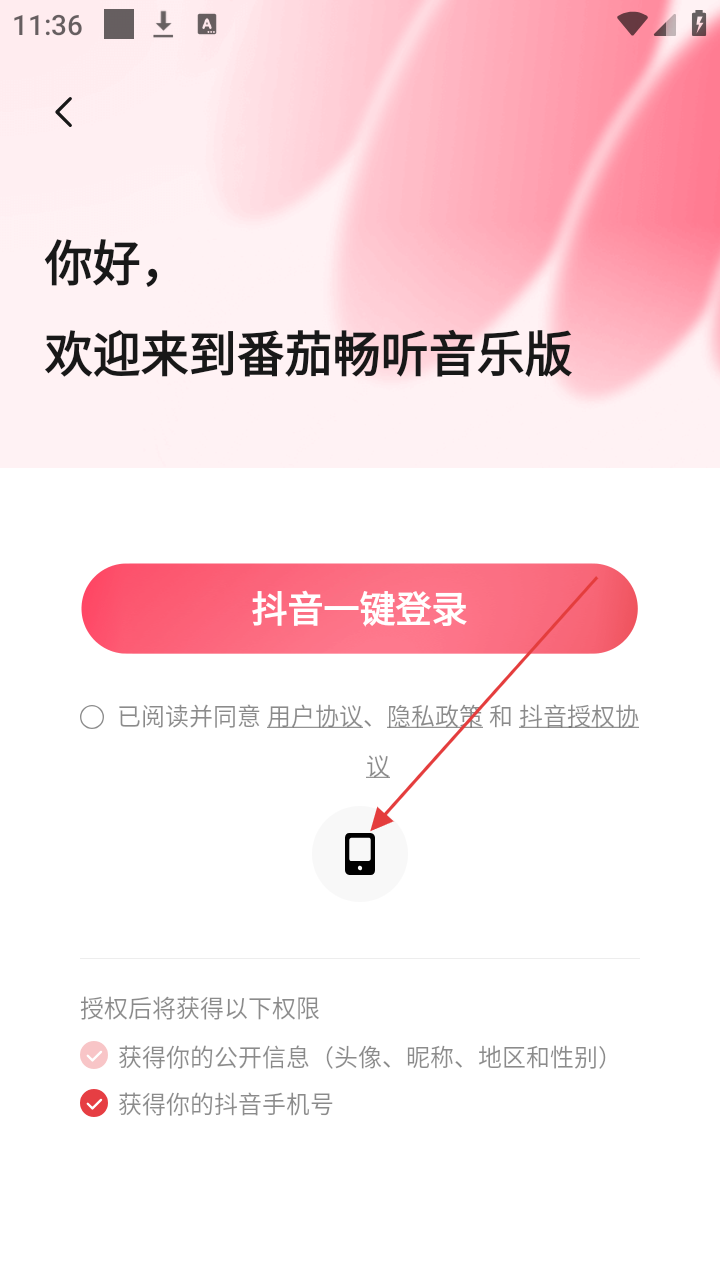Tap the 抖音一键登录 button

[359, 608]
